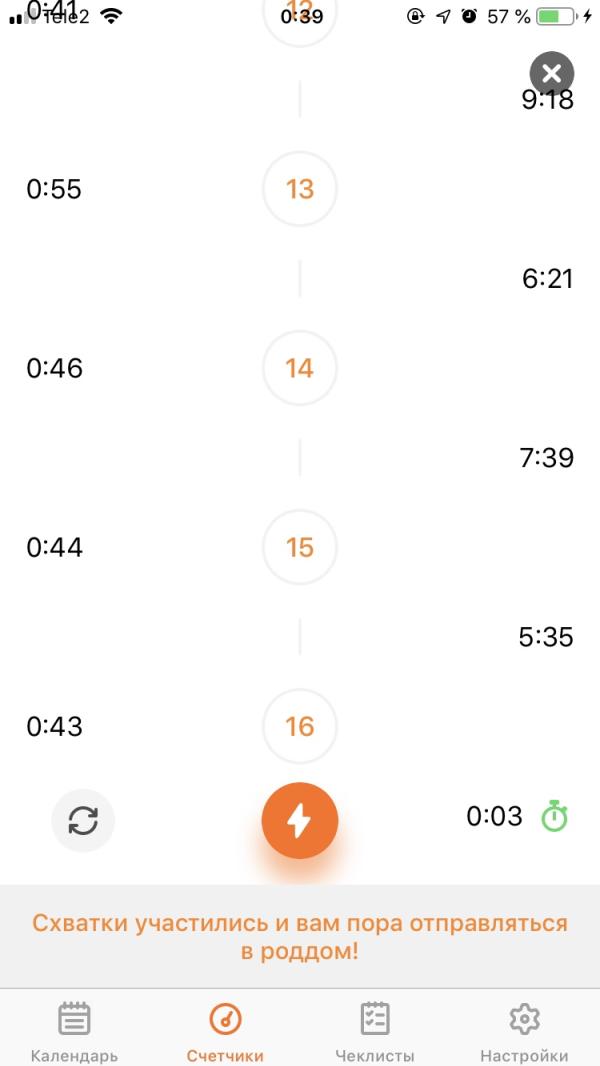This screenshot has width=600, height=1066.
Task: Open the Настройки tab
Action: tap(524, 1030)
